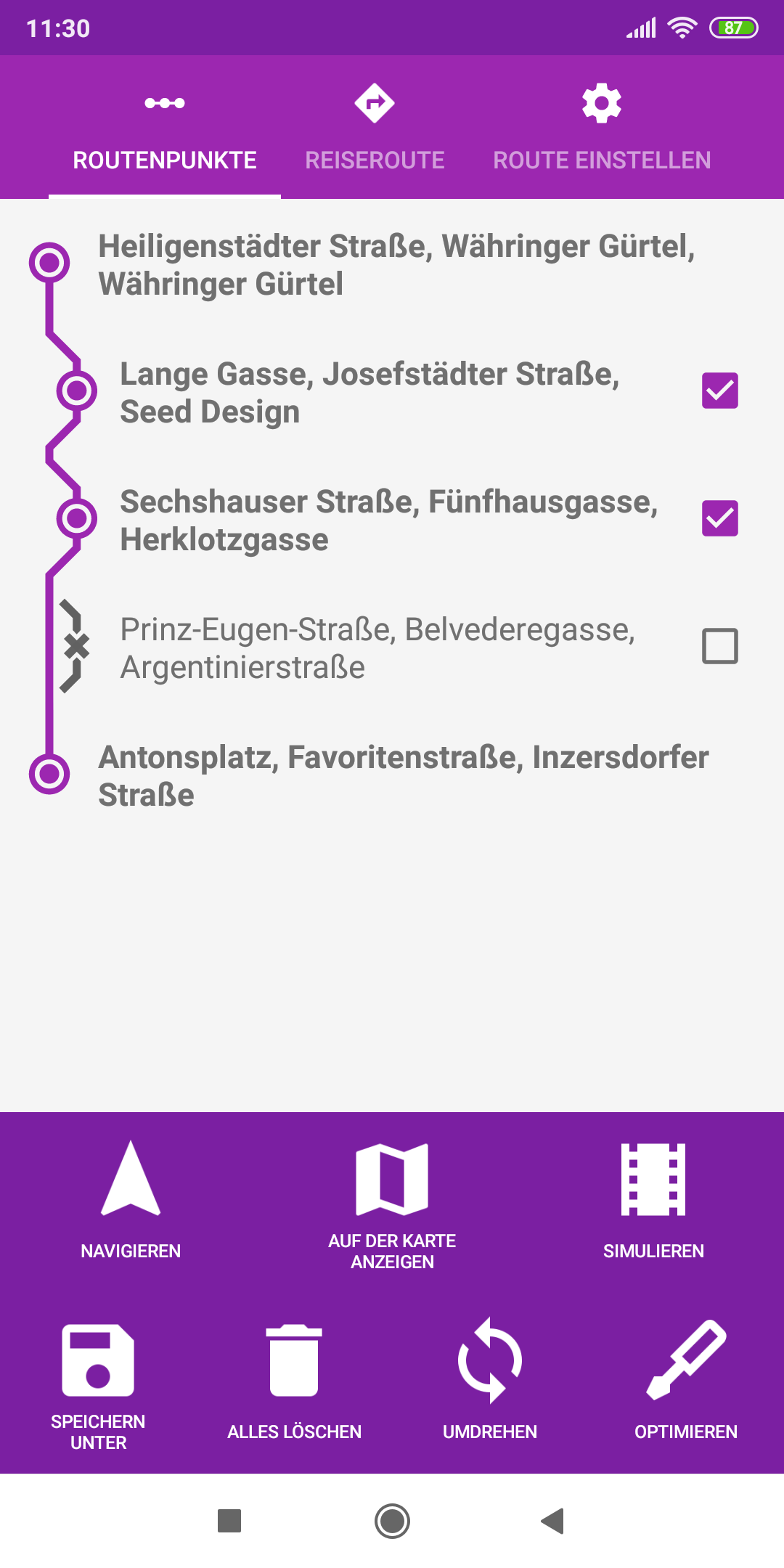
Task: Uncheck the Lange Gasse waypoint checkbox
Action: (x=719, y=391)
